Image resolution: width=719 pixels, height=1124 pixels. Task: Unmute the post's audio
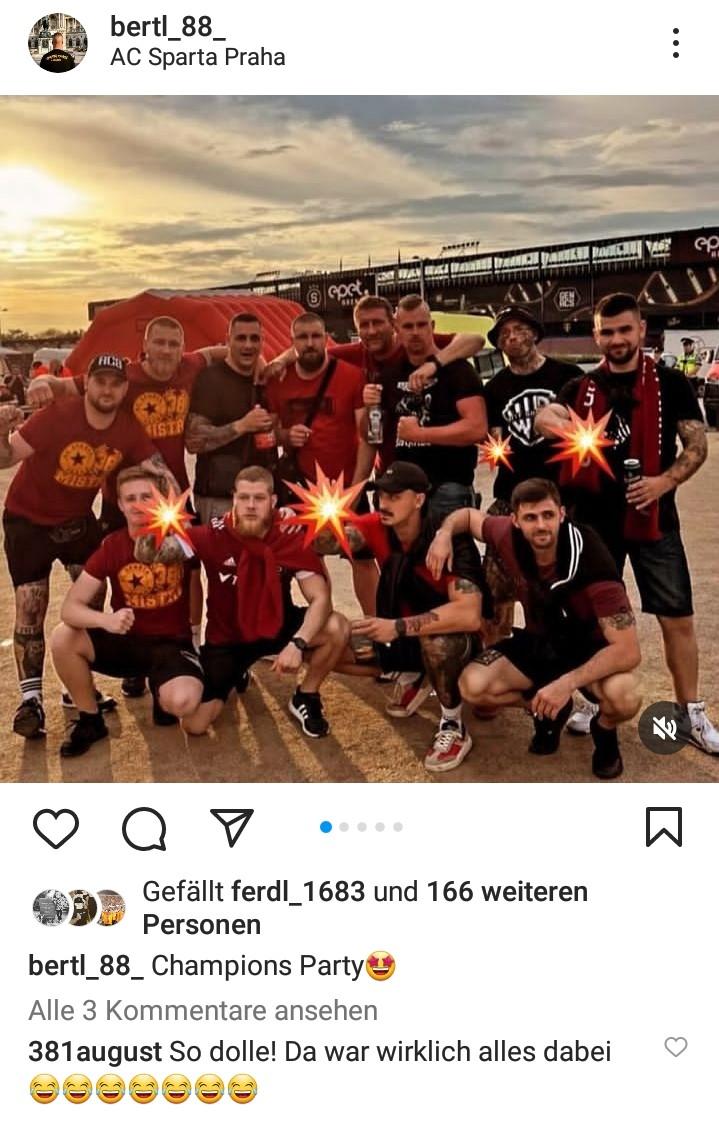point(665,728)
